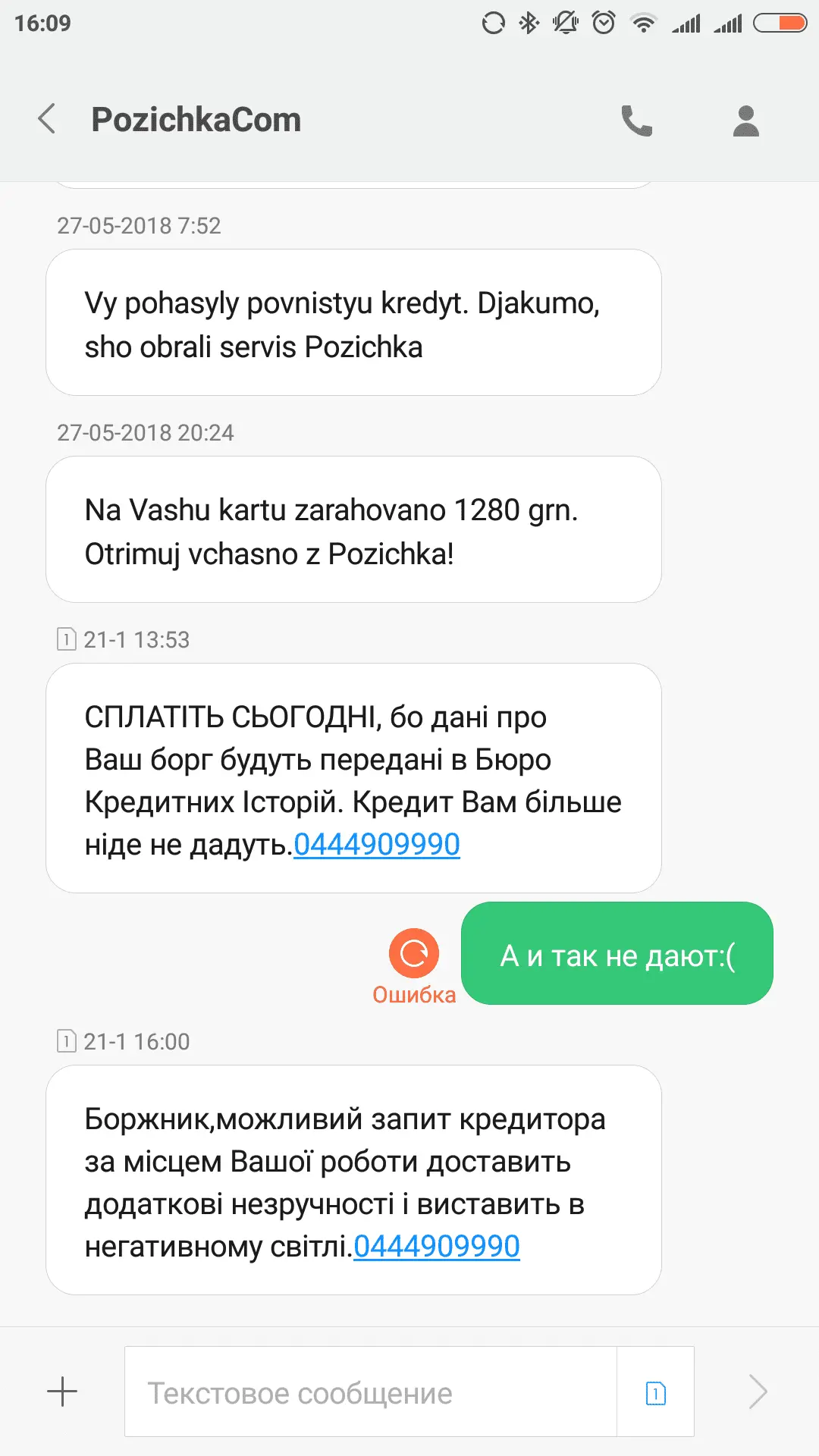Open the attachment plus menu
This screenshot has height=1456, width=819.
pyautogui.click(x=62, y=1392)
